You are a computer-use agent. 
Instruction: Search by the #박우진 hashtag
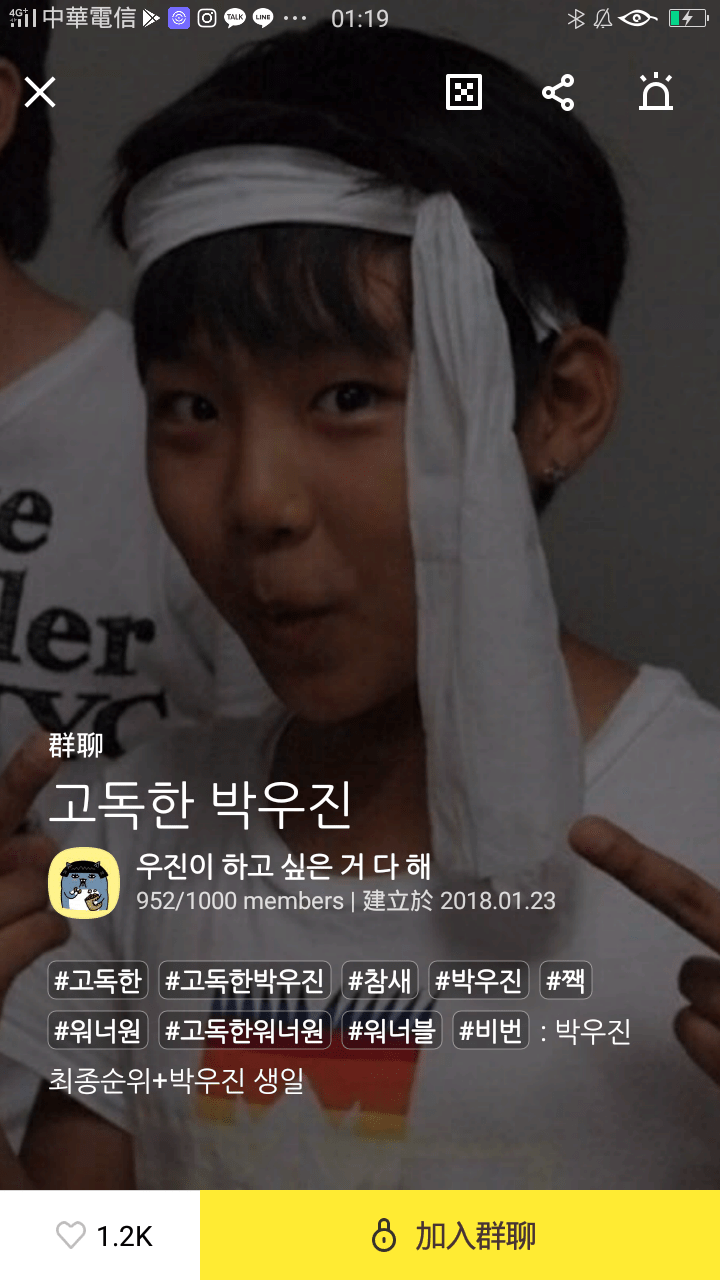point(479,981)
